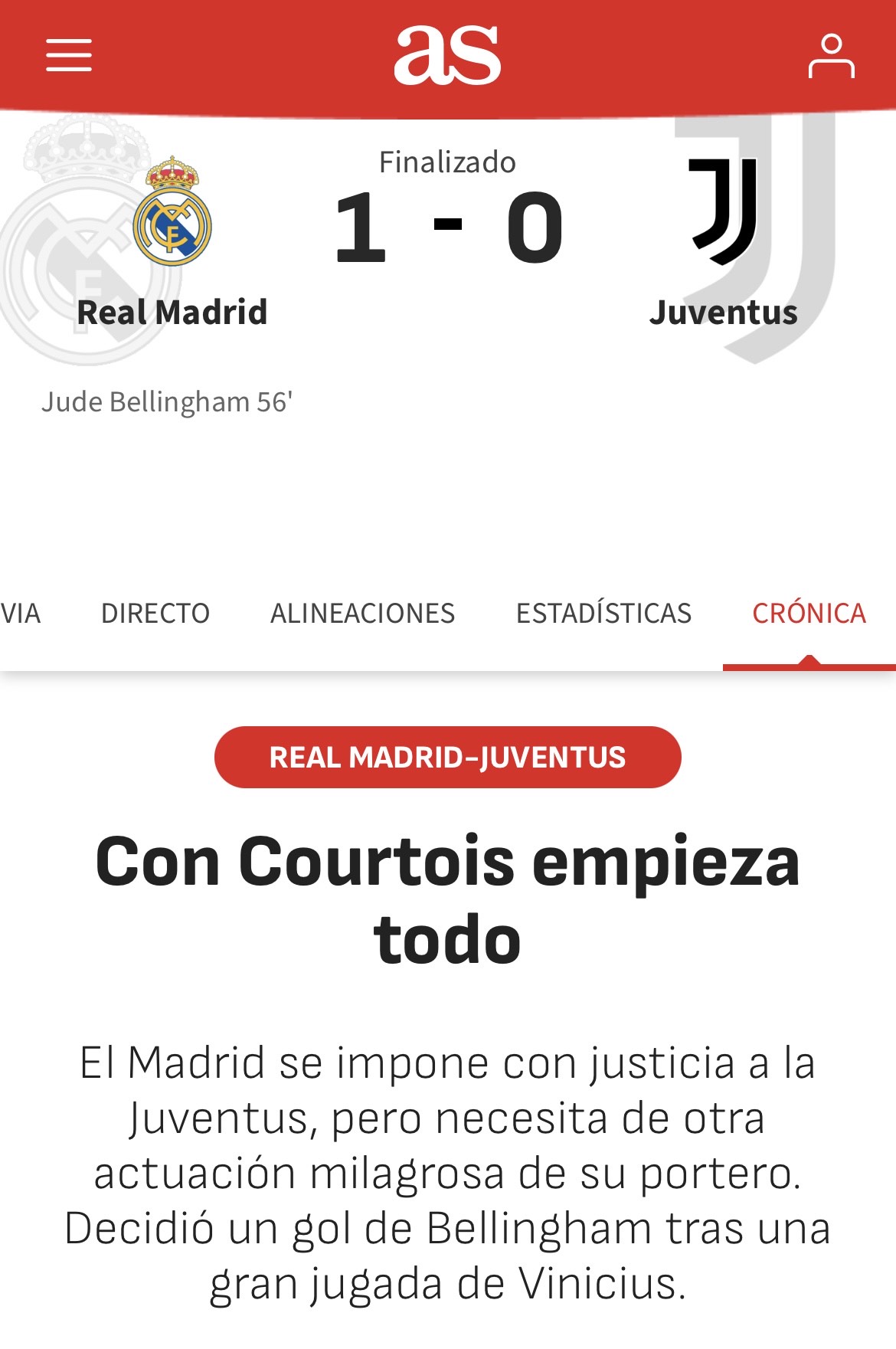Switch to the Alineaciones tab
Screen dimensions: 896x1349
362,614
